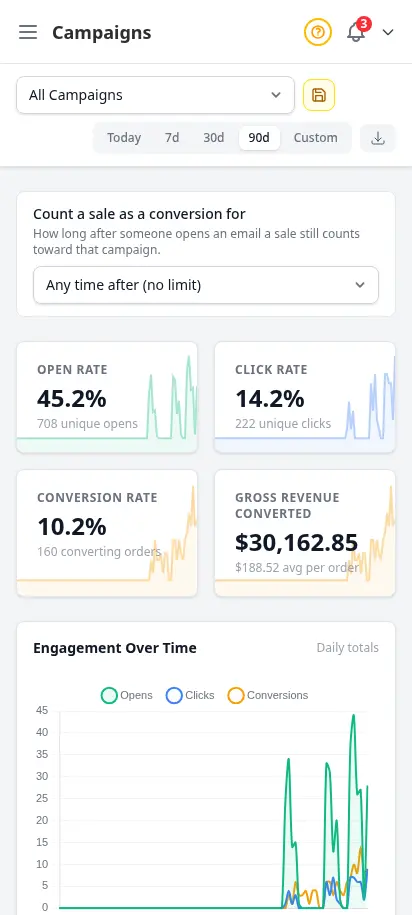
Task: Expand the account chevron menu
Action: (x=388, y=32)
